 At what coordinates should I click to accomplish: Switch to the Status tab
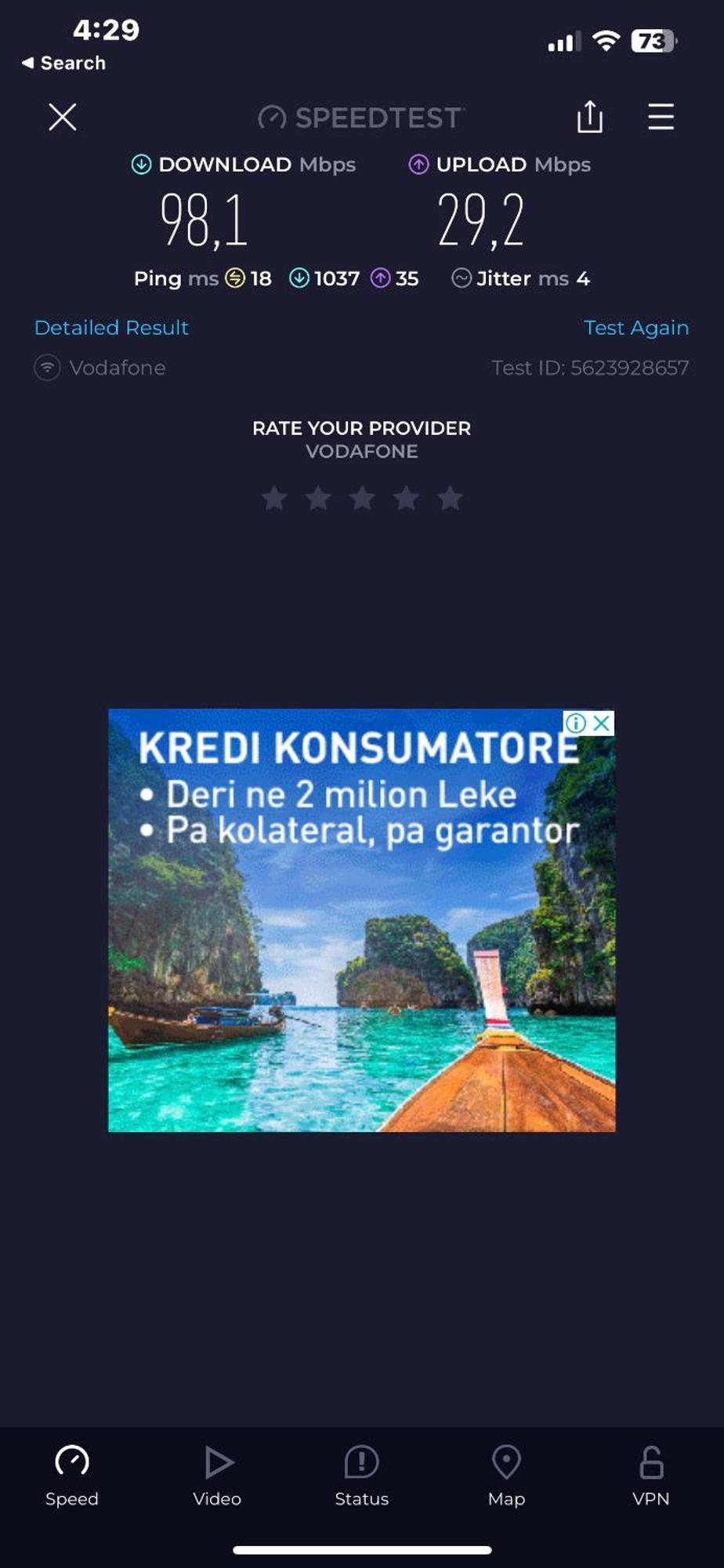(361, 1476)
